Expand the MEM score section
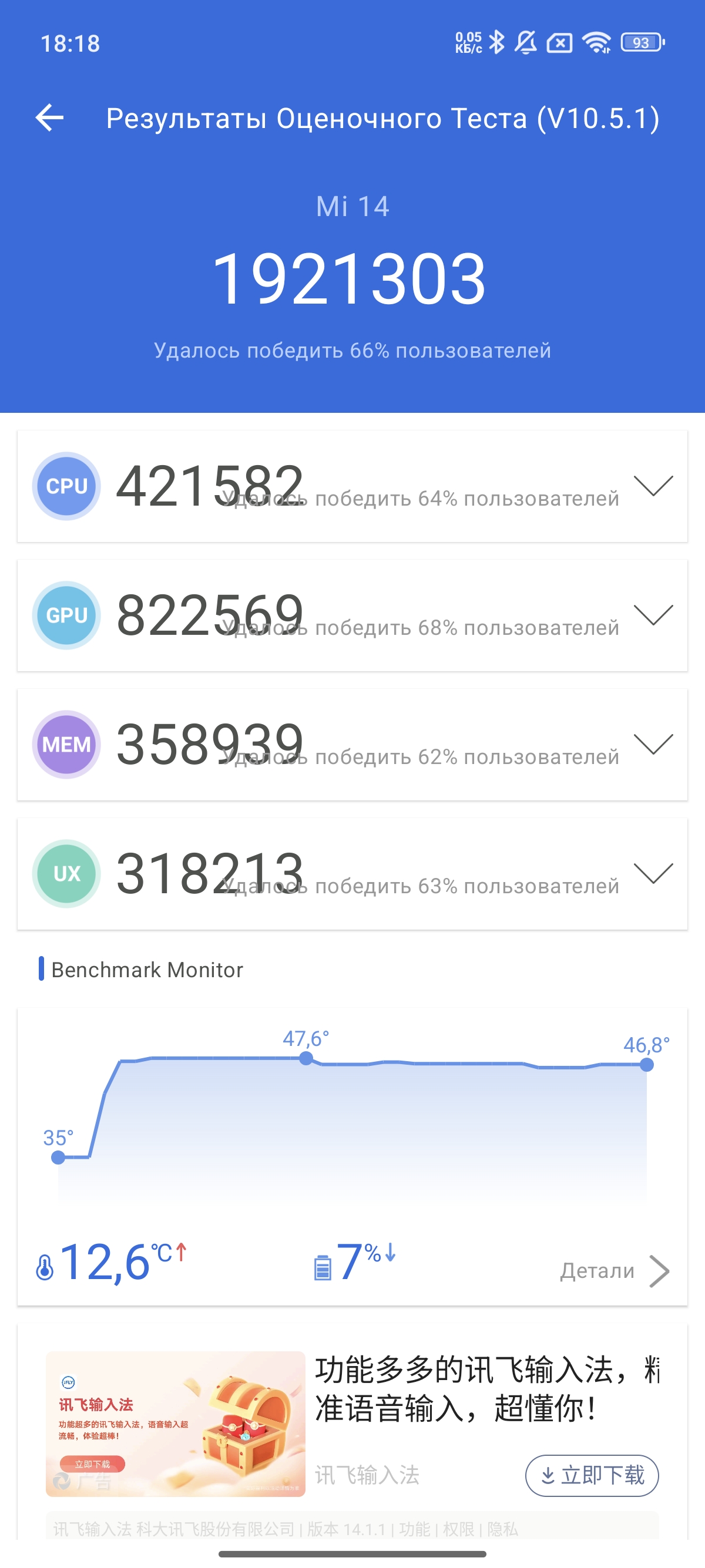Screen dimensions: 705x1568 click(x=653, y=744)
